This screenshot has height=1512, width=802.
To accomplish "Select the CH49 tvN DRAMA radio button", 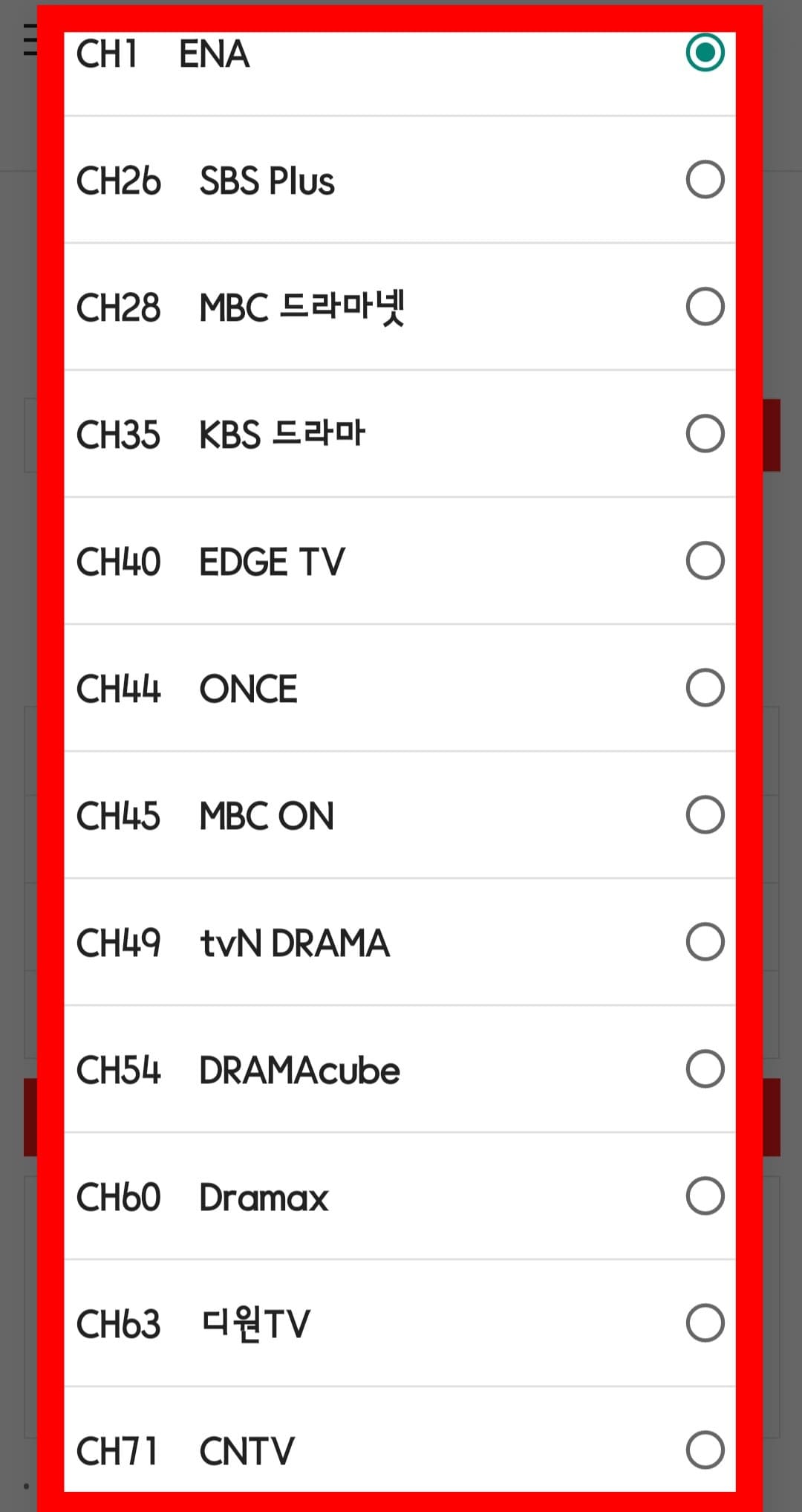I will click(x=705, y=942).
